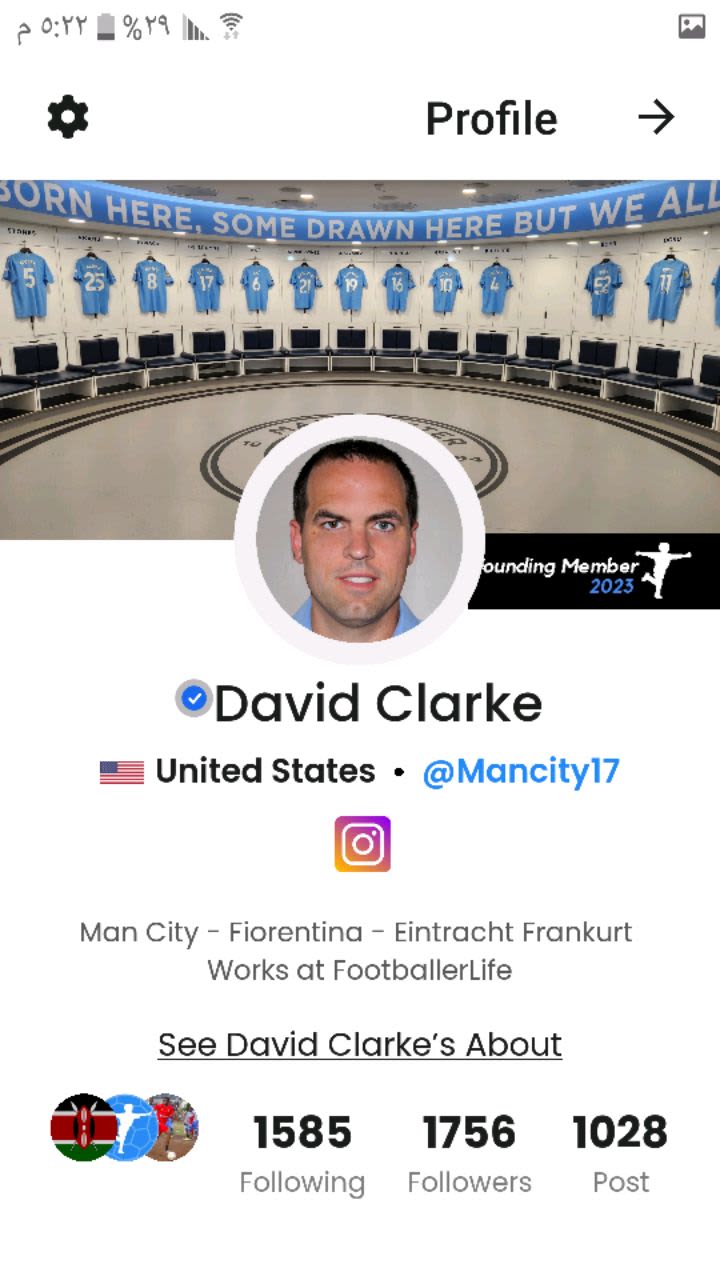Open David Clarke's Instagram link
This screenshot has height=1280, width=720.
click(x=362, y=844)
